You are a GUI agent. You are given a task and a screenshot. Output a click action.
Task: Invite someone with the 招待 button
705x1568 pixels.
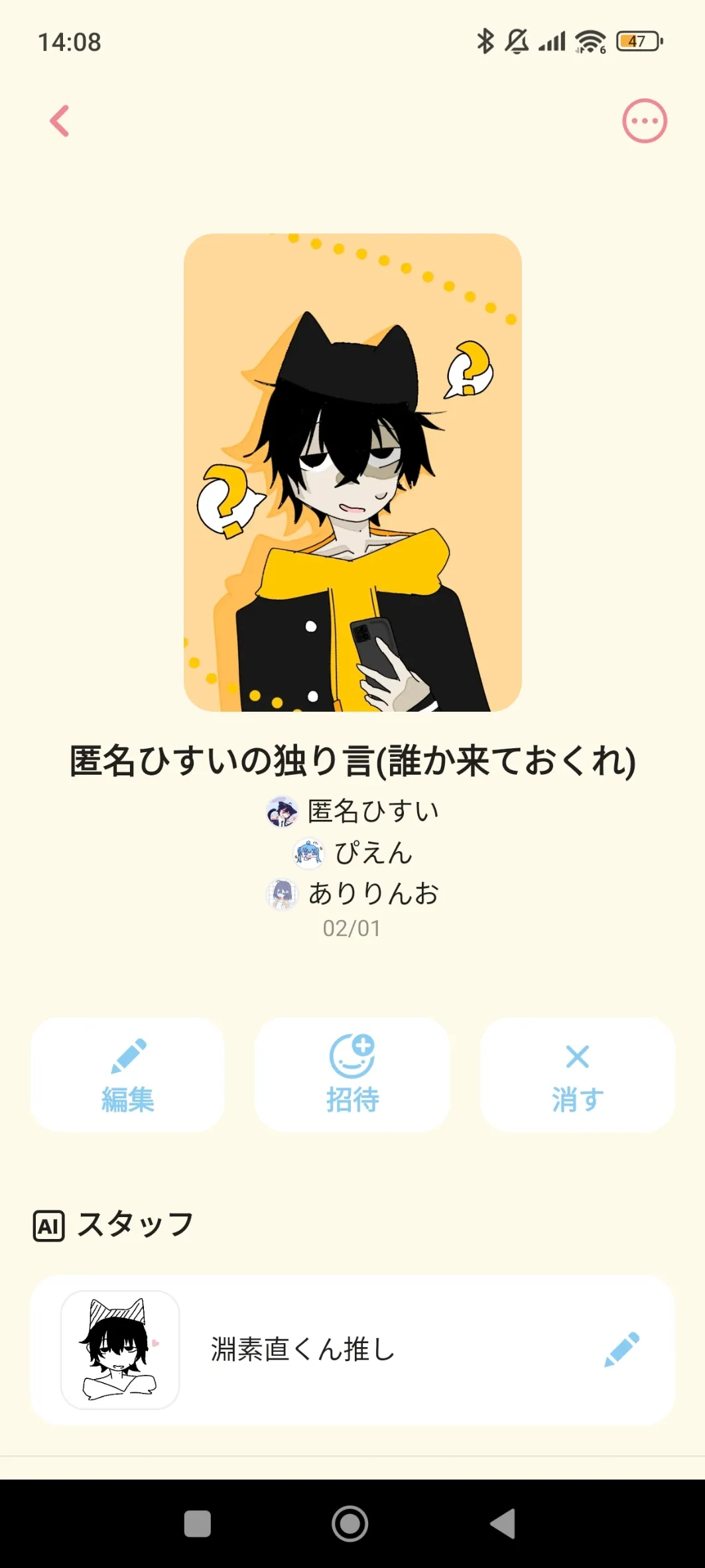(352, 1075)
